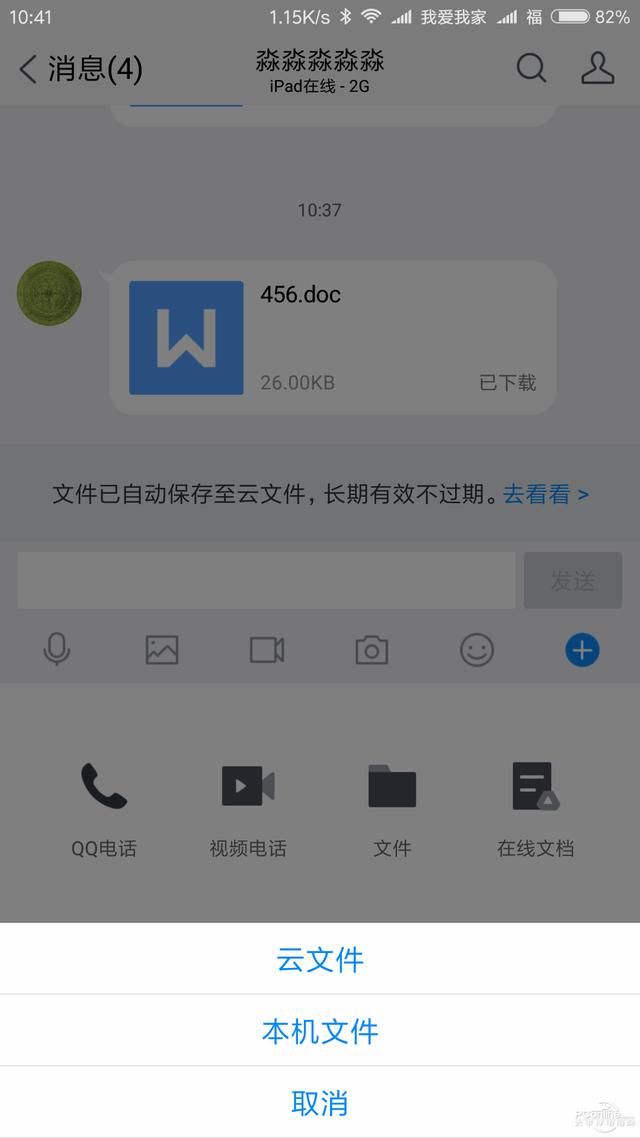Image resolution: width=640 pixels, height=1138 pixels.
Task: Start a 视频电话 video call
Action: point(248,805)
